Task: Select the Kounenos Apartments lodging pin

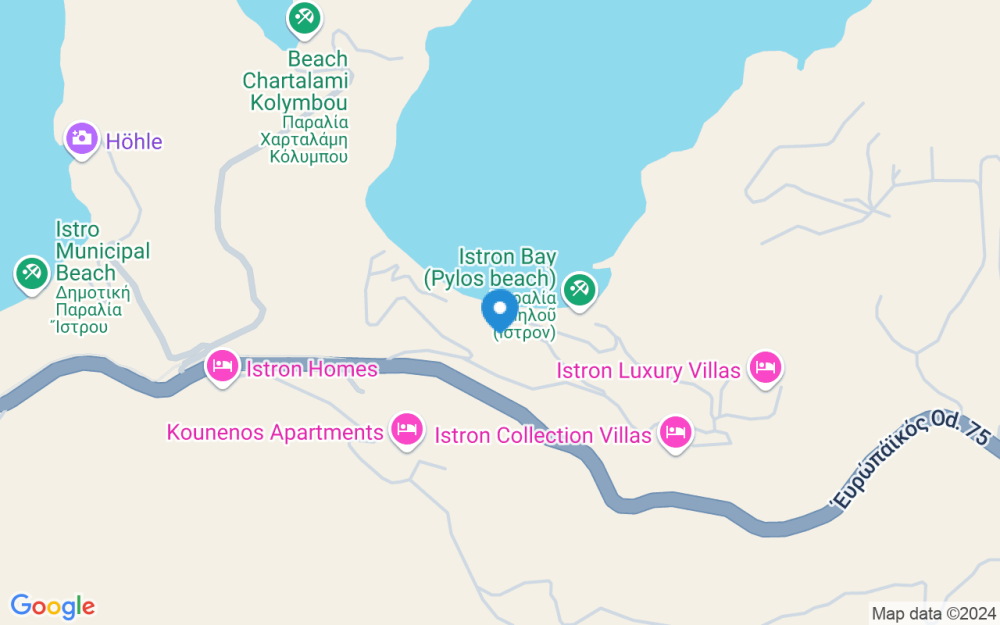Action: 407,430
